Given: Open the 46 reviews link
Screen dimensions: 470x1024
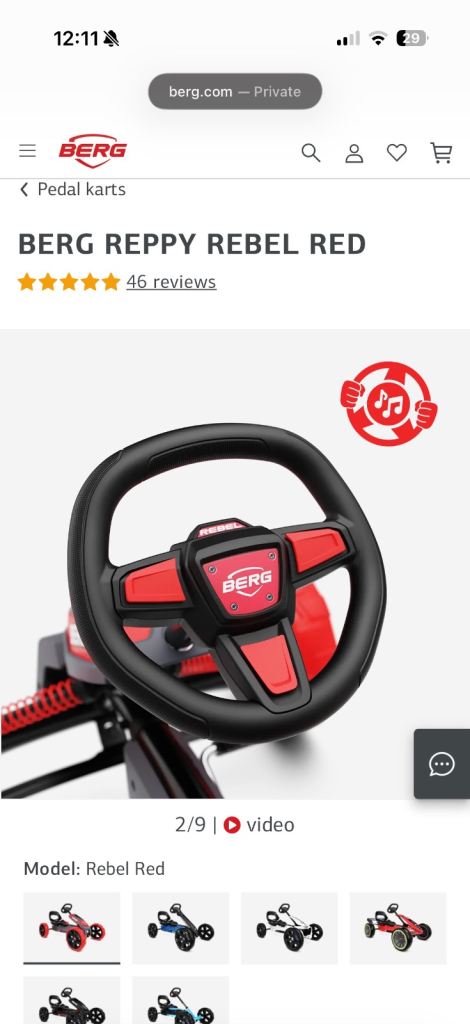Looking at the screenshot, I should point(171,282).
